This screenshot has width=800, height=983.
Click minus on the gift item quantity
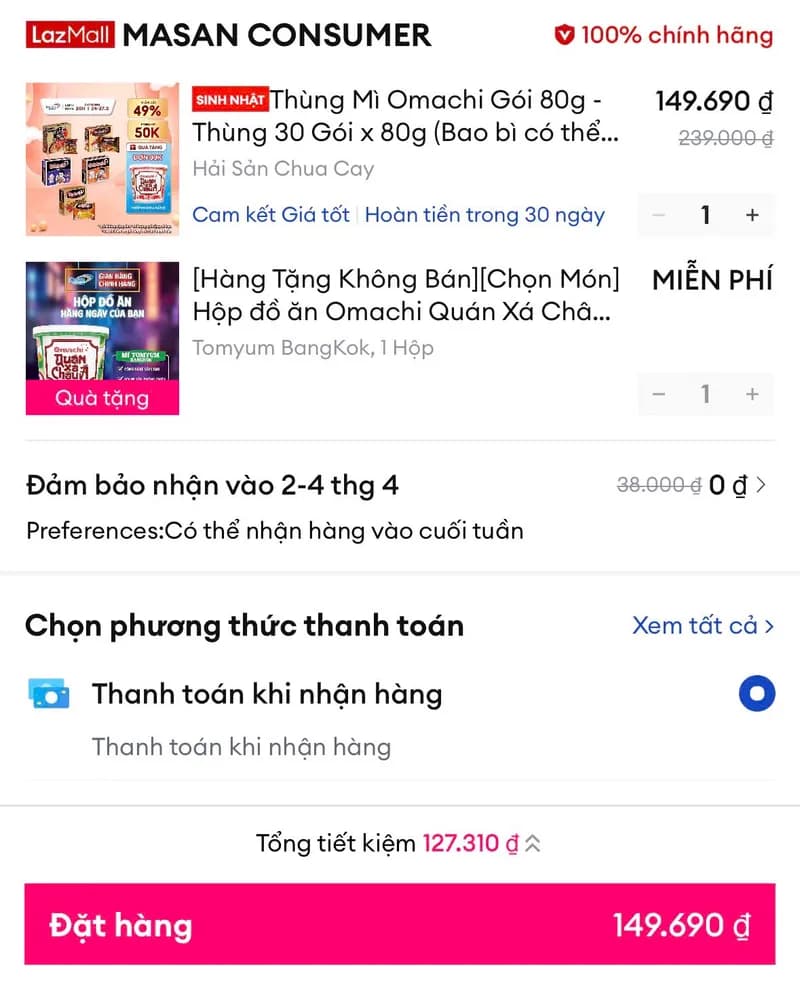(x=659, y=394)
